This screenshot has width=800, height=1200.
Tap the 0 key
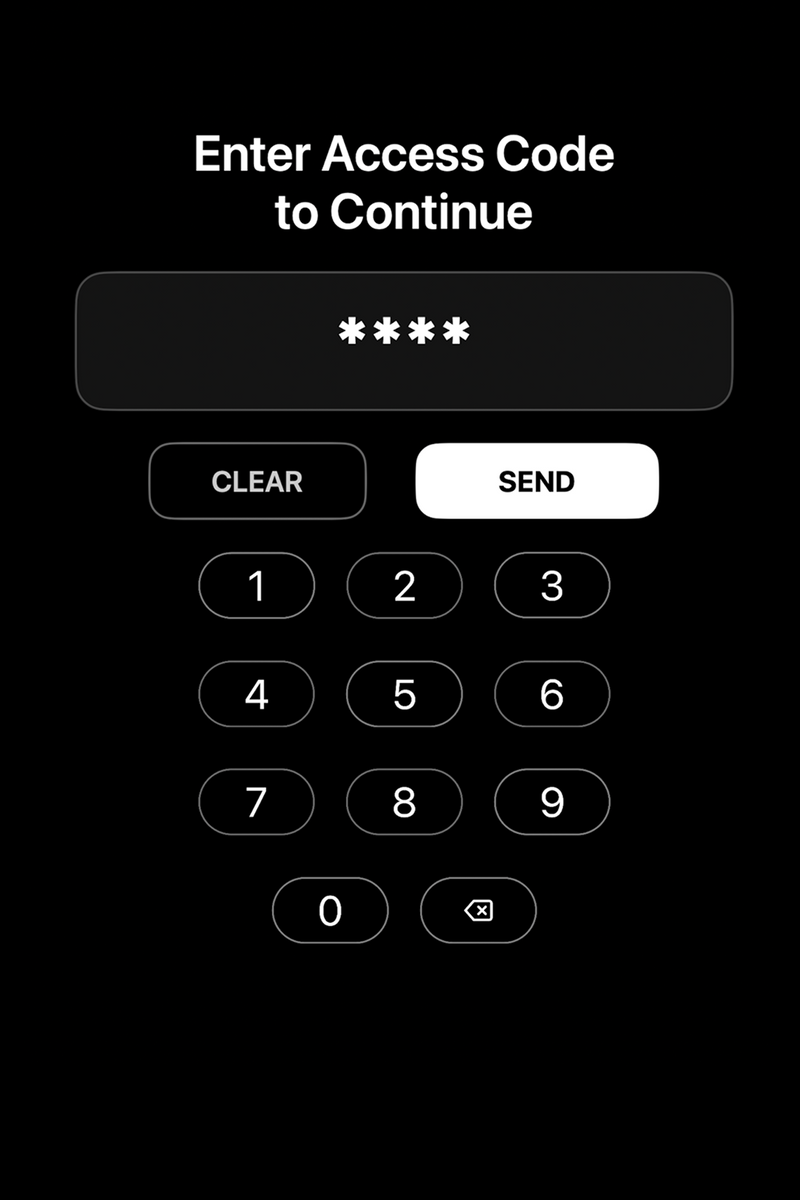[x=330, y=910]
